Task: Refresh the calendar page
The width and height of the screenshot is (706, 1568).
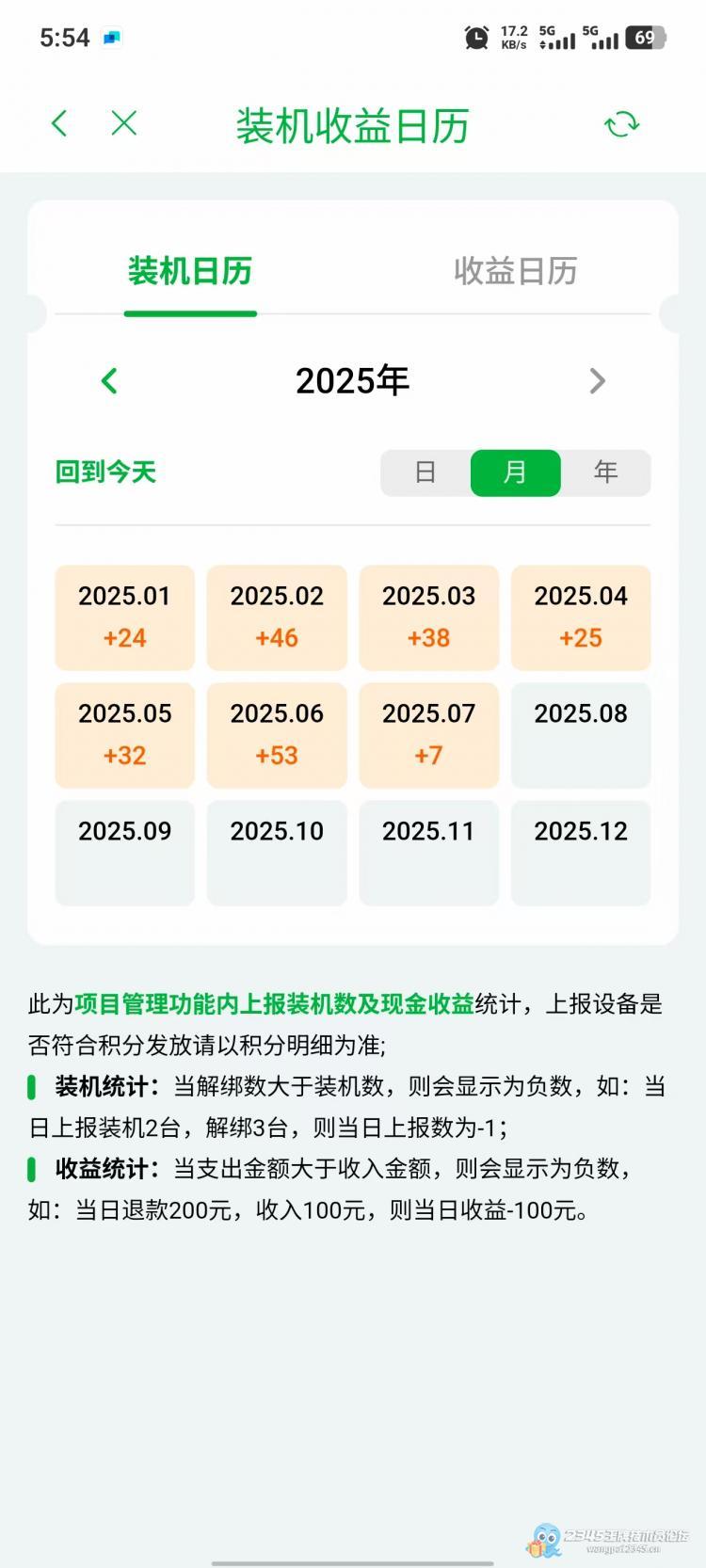Action: [x=621, y=124]
